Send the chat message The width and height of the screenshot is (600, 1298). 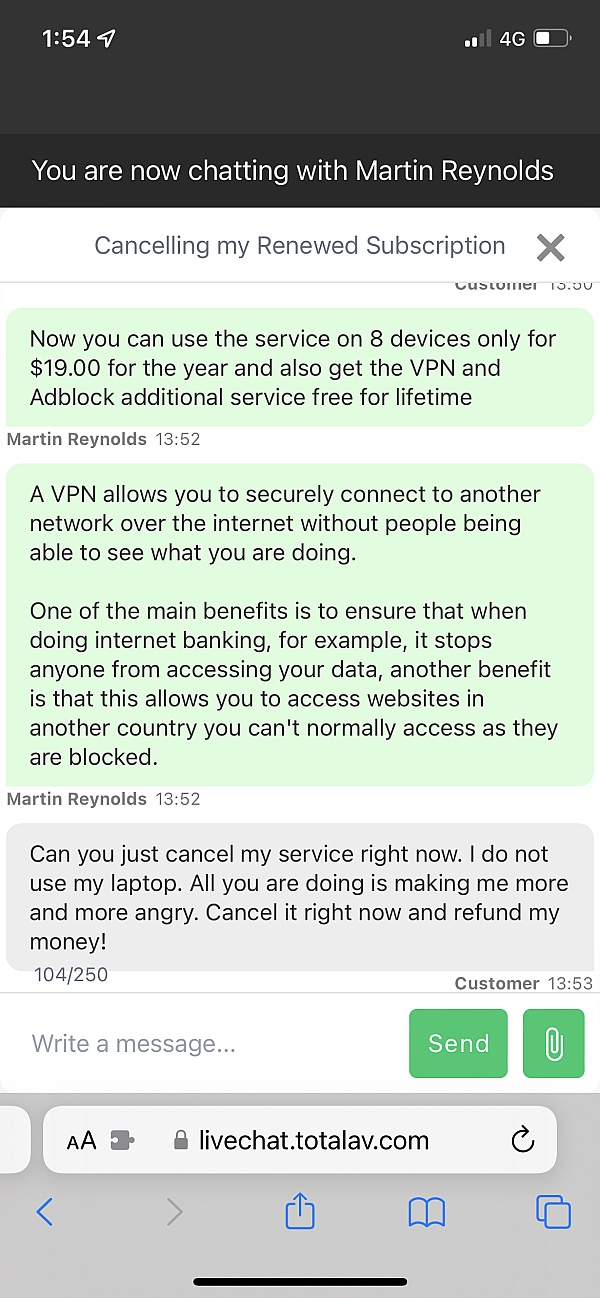[458, 1044]
